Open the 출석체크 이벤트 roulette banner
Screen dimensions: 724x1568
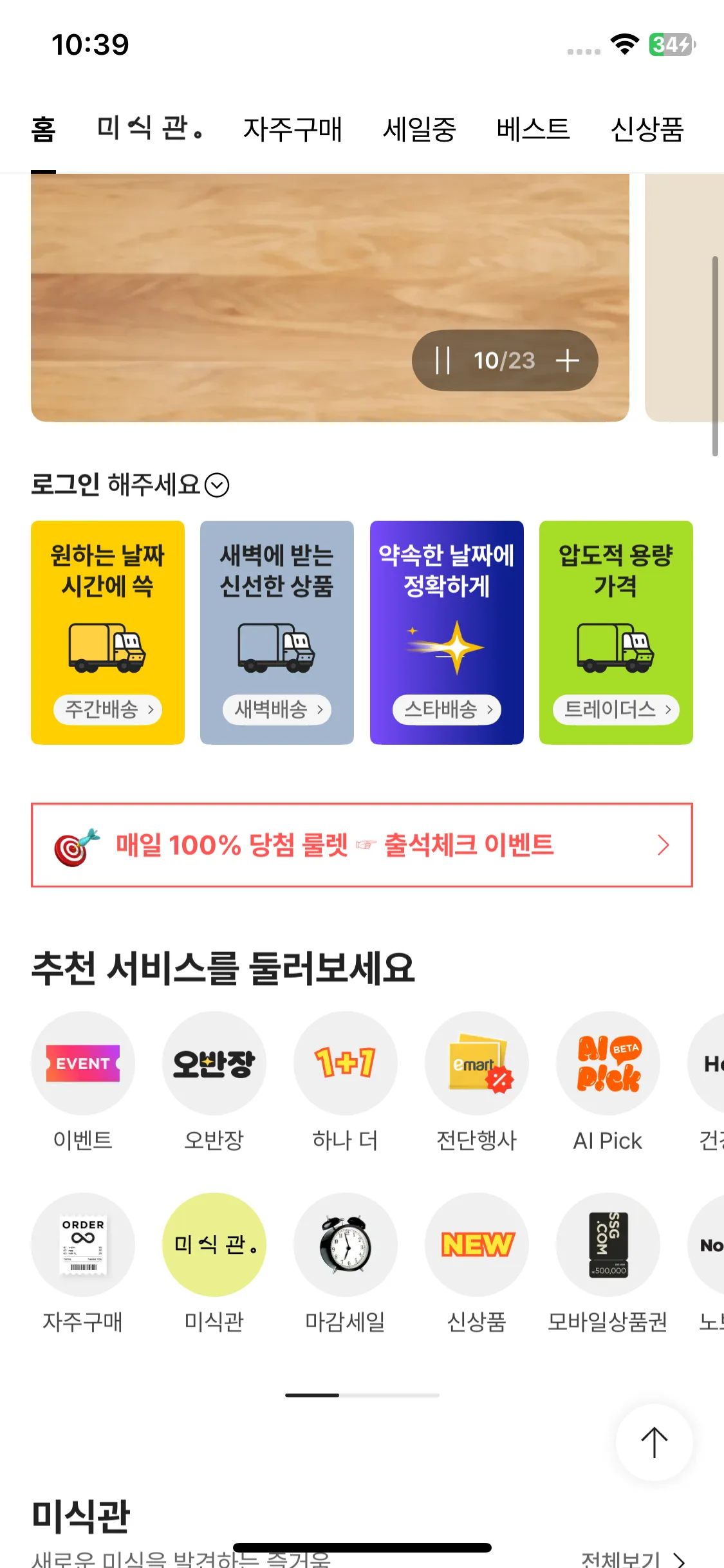tap(362, 845)
